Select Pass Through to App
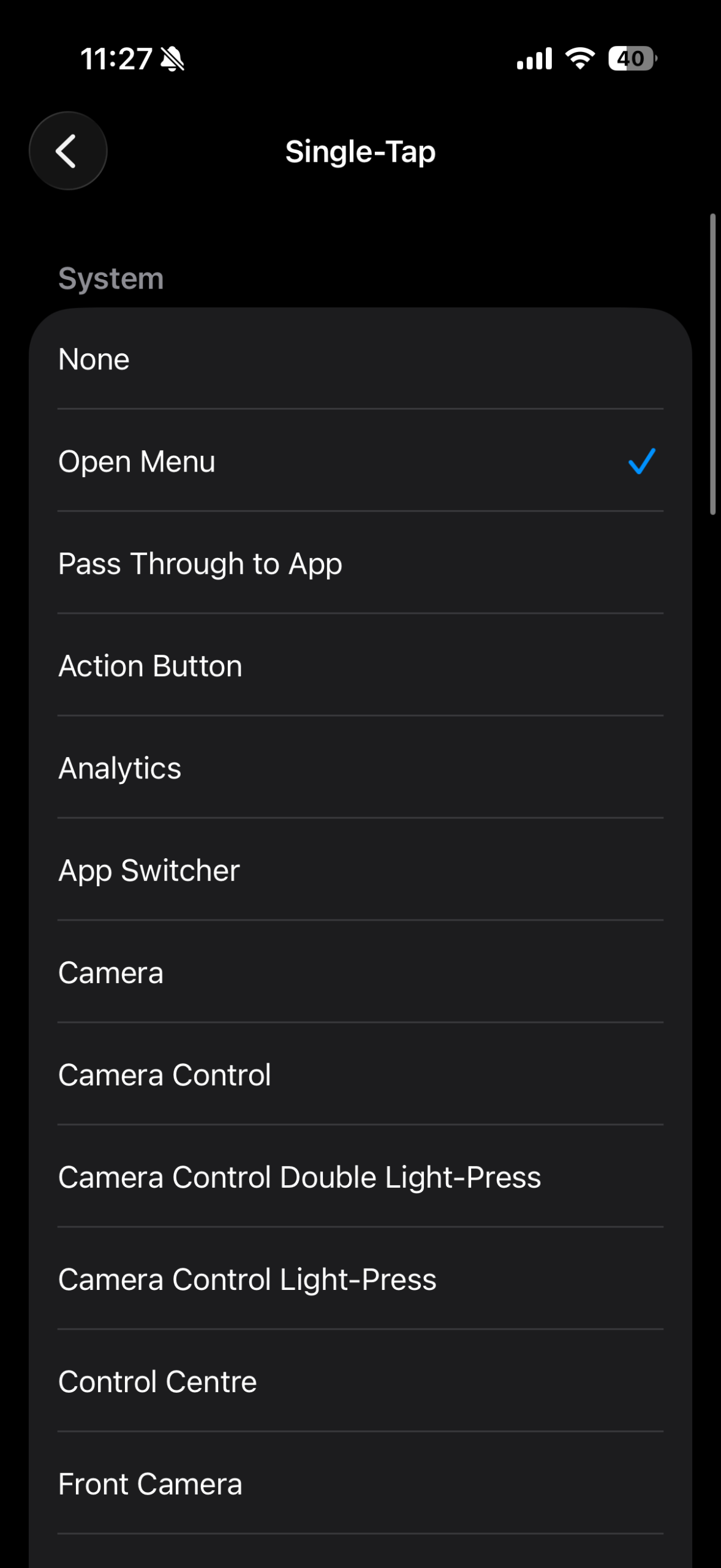The height and width of the screenshot is (1568, 721). (360, 564)
